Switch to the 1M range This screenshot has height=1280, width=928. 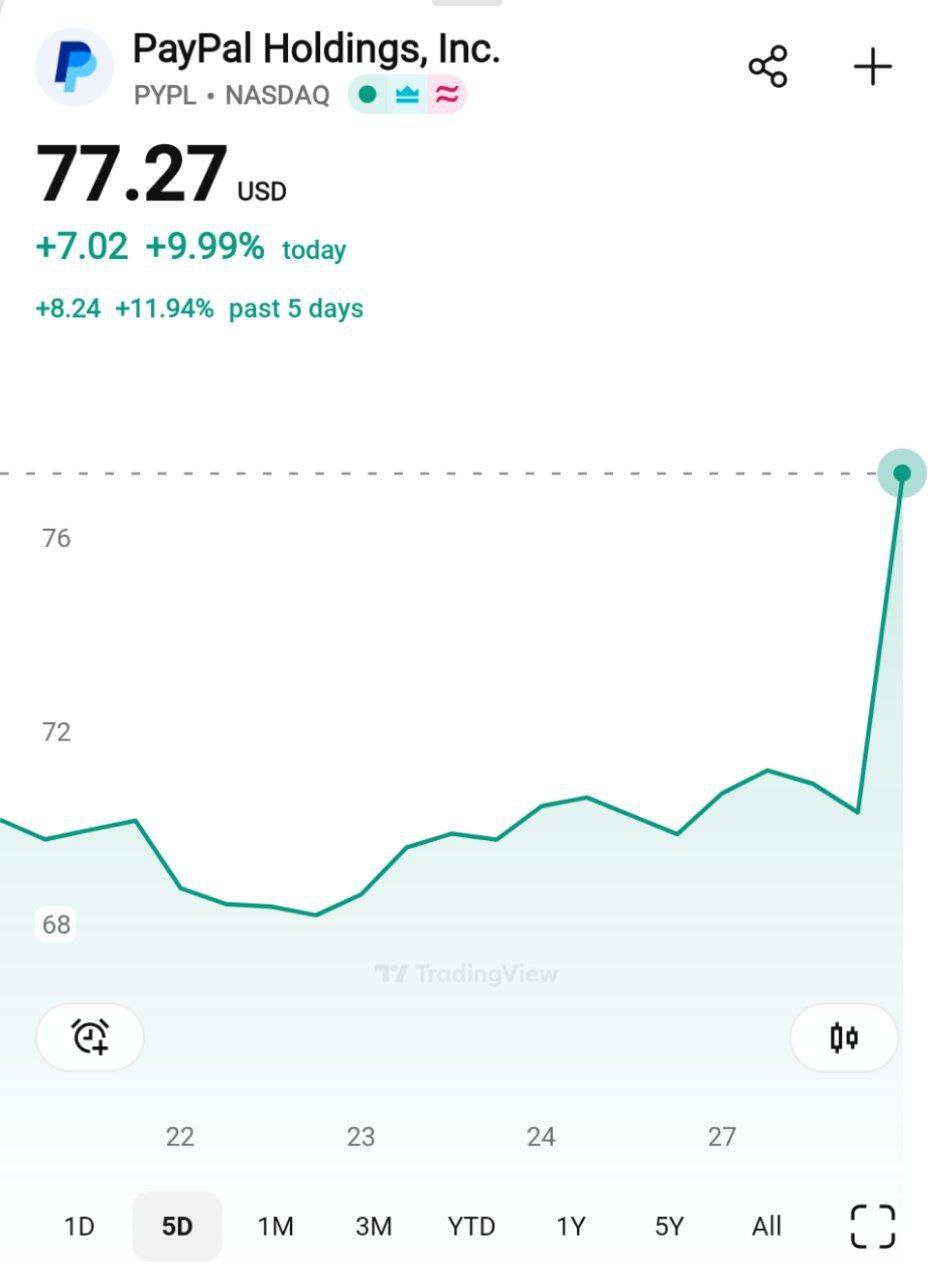pyautogui.click(x=275, y=1226)
